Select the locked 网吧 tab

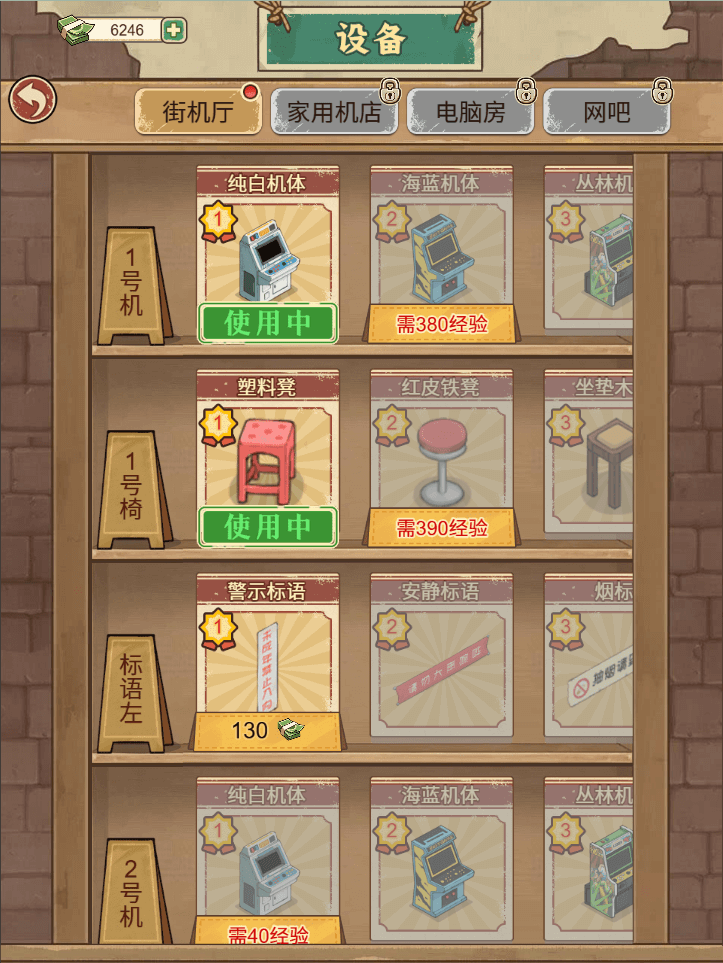pyautogui.click(x=606, y=111)
